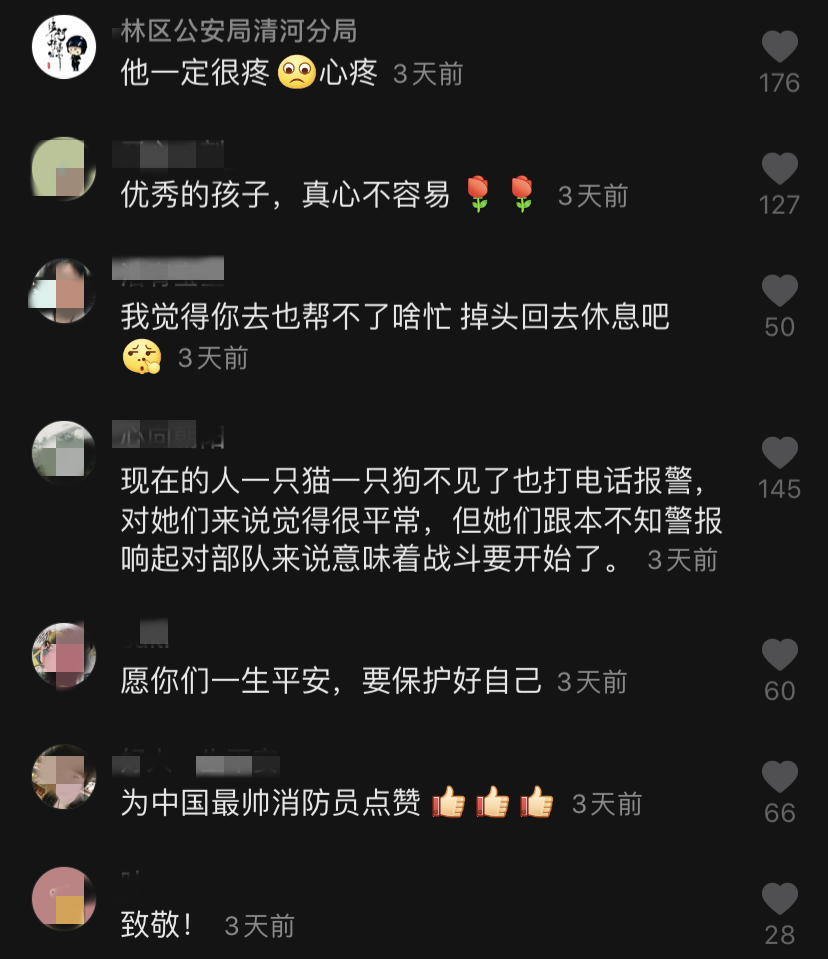
Task: Open avatar of '最帅消防员' commenter
Action: [x=64, y=777]
